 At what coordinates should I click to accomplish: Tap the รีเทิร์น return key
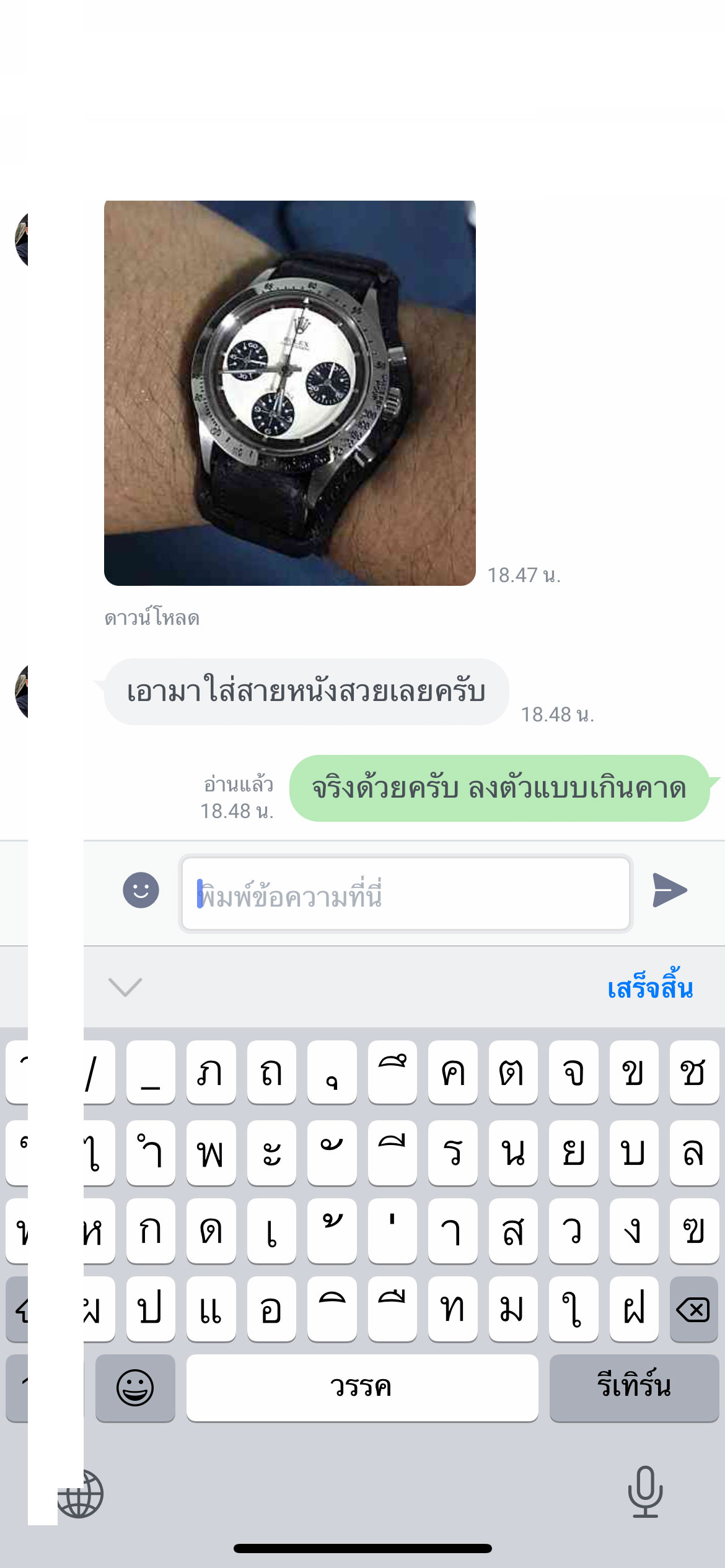[634, 1387]
